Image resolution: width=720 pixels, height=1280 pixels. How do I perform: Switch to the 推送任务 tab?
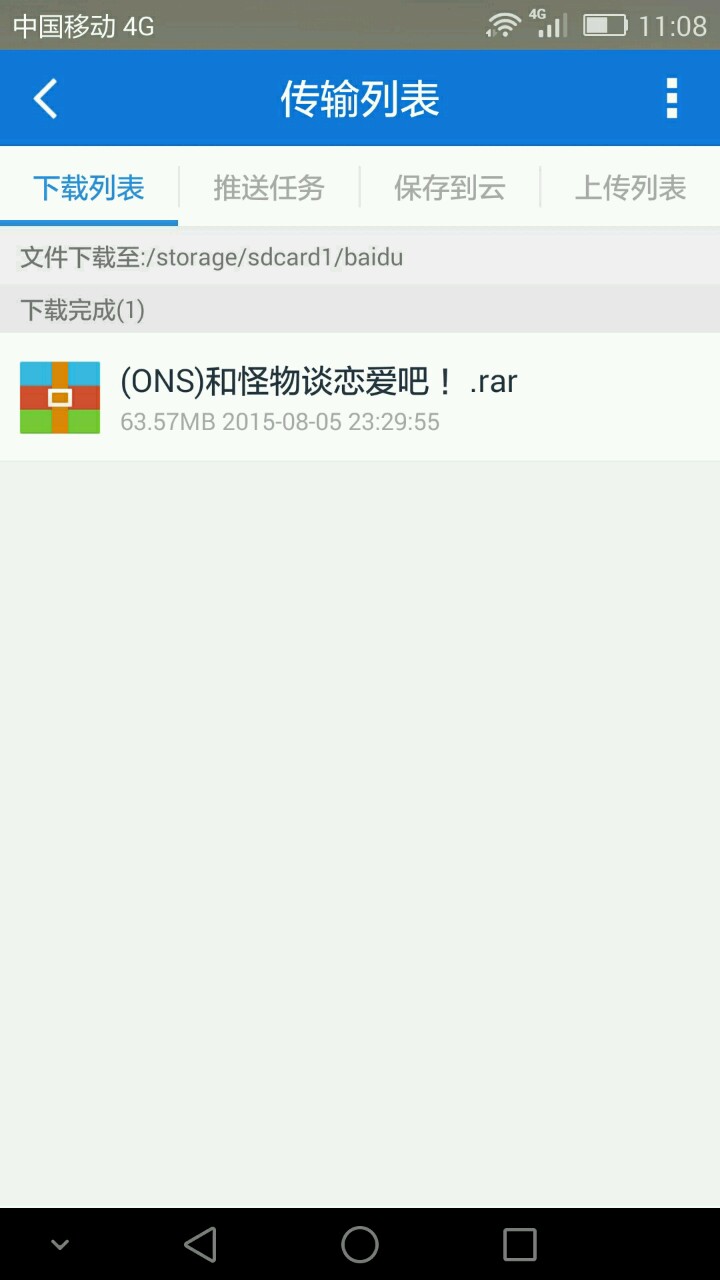(269, 187)
